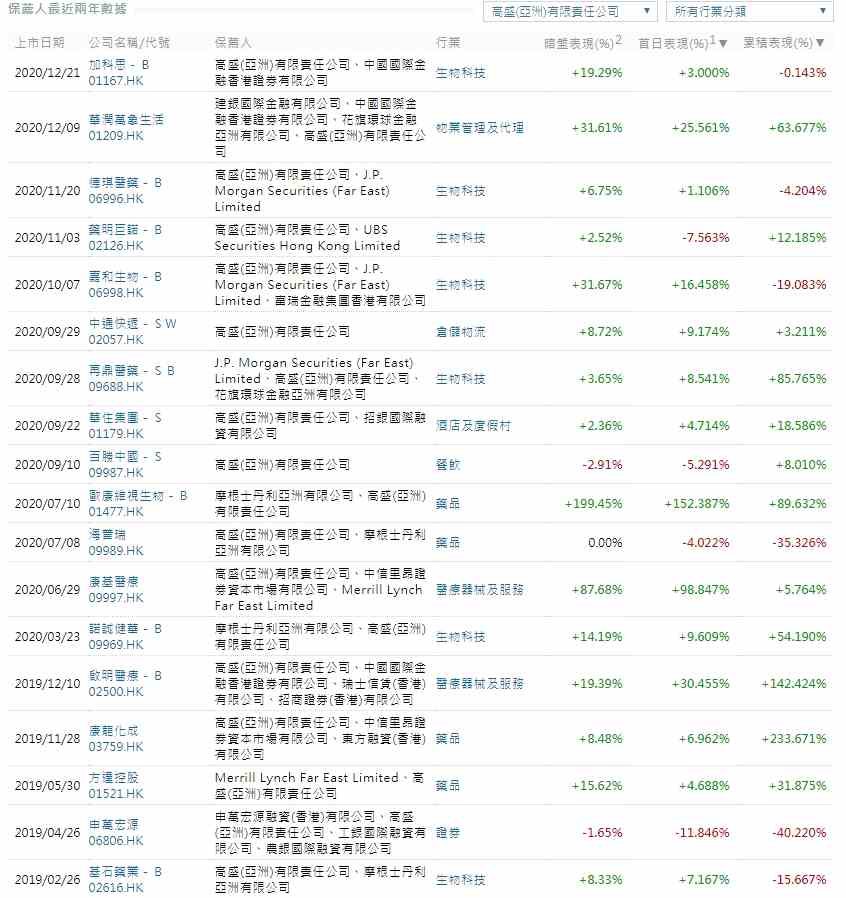Open the sponsor dropdown showing 高盛(亞洲)有限責任公司

[569, 12]
